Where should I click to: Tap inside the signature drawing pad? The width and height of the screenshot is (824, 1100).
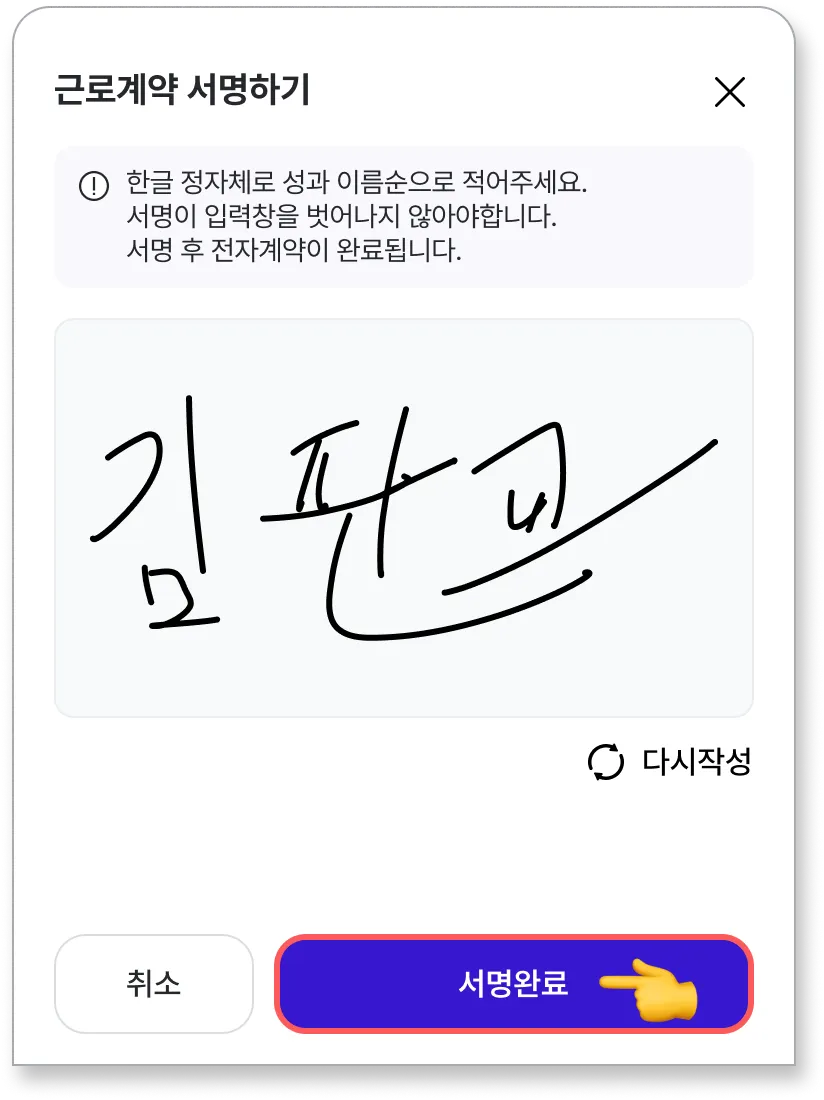coord(403,517)
